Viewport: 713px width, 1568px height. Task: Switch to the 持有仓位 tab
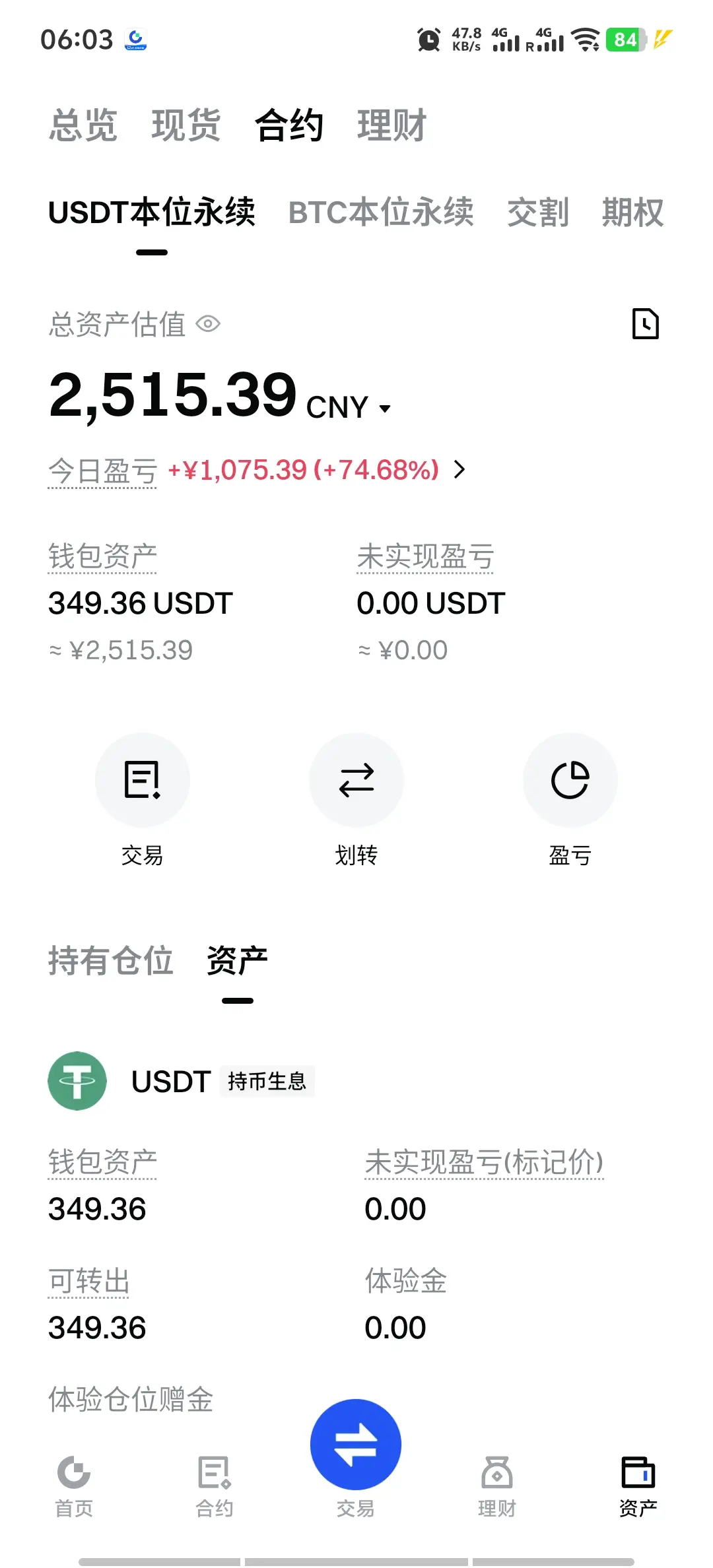111,961
